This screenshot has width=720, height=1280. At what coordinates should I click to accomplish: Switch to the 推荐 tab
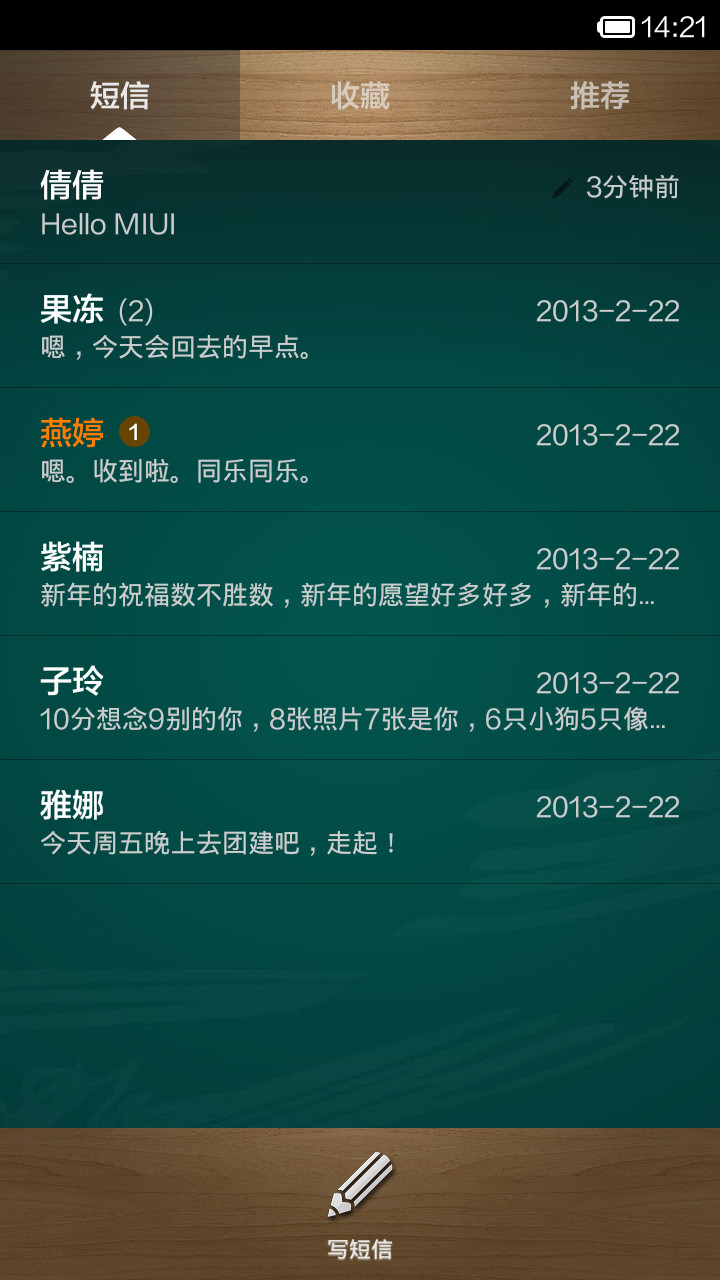pyautogui.click(x=600, y=95)
